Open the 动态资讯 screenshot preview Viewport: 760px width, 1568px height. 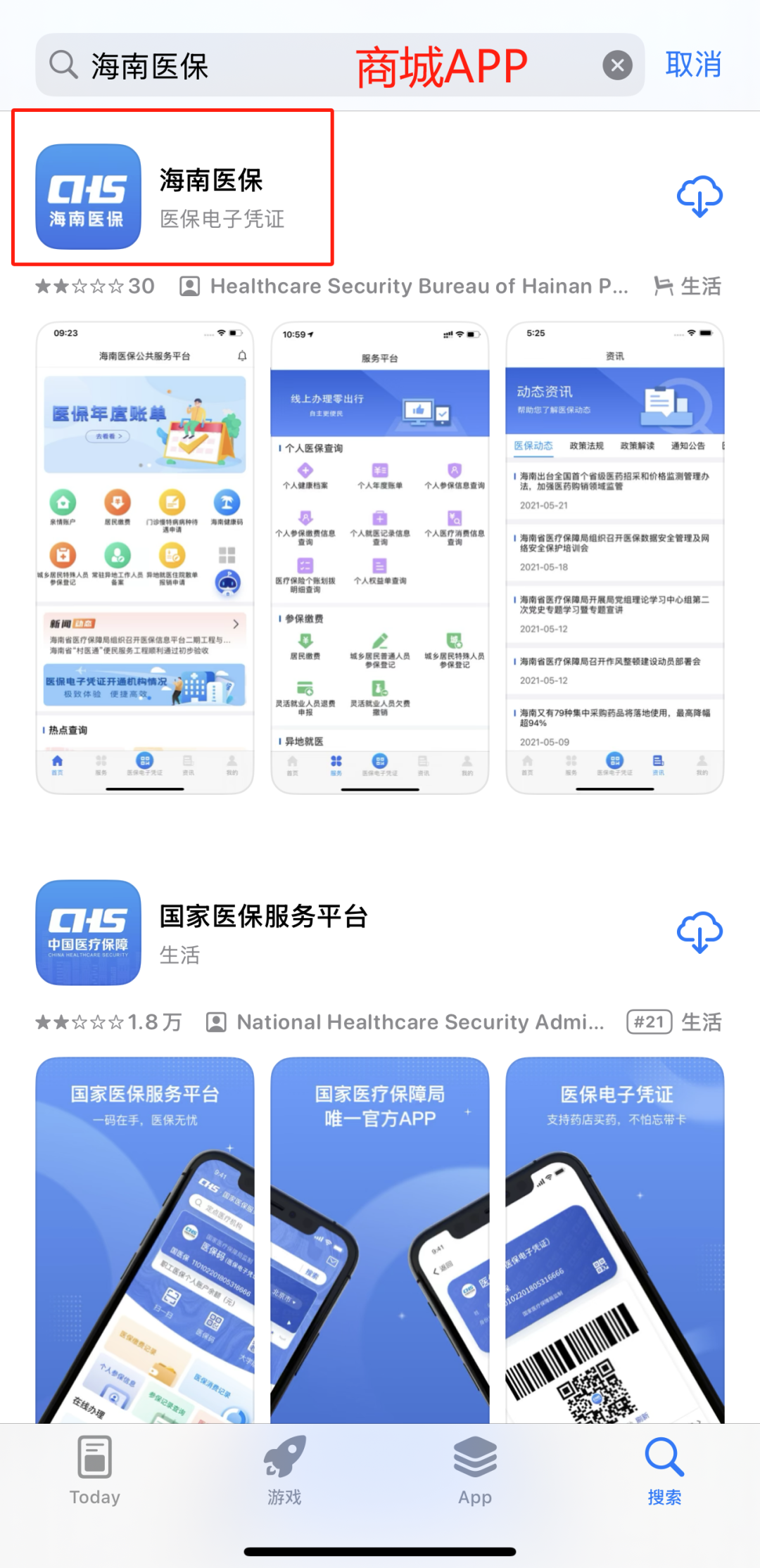point(615,558)
